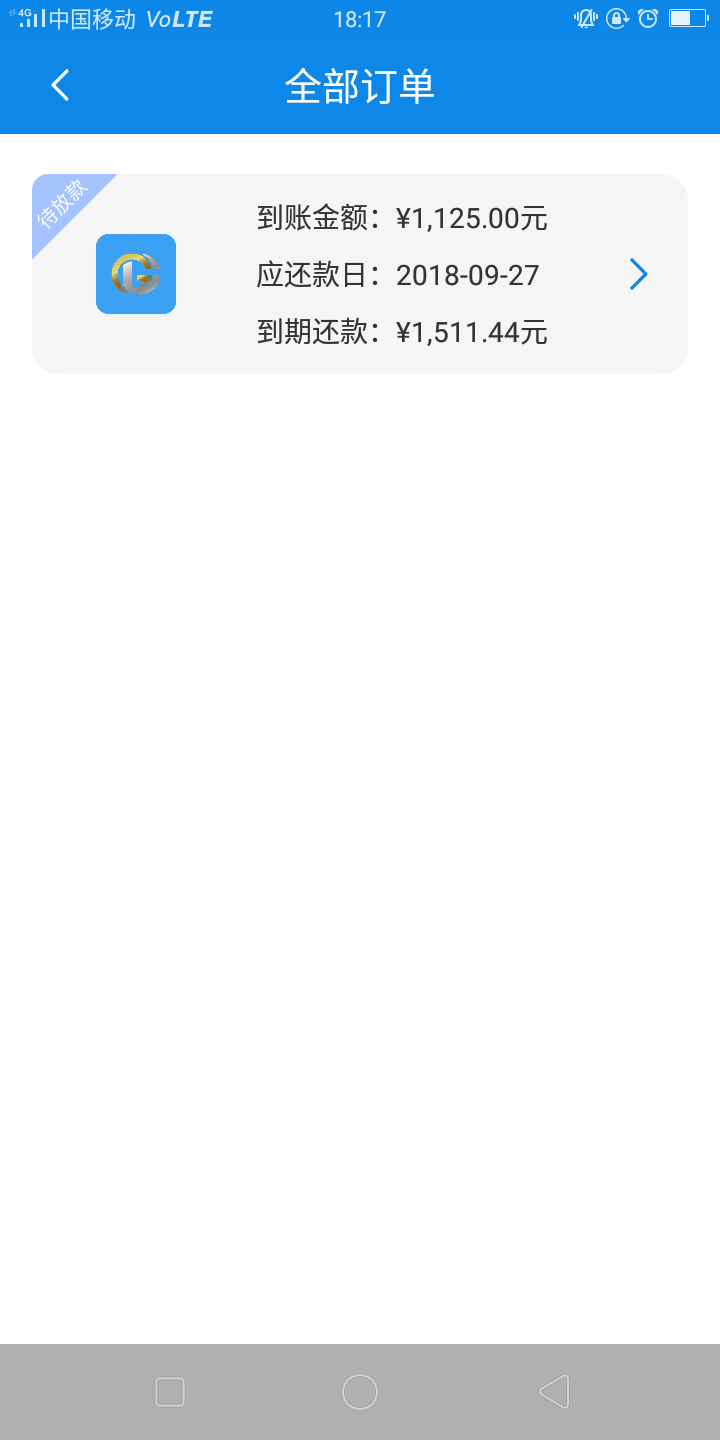The image size is (720, 1440).
Task: Open the recent apps view
Action: point(170,1392)
